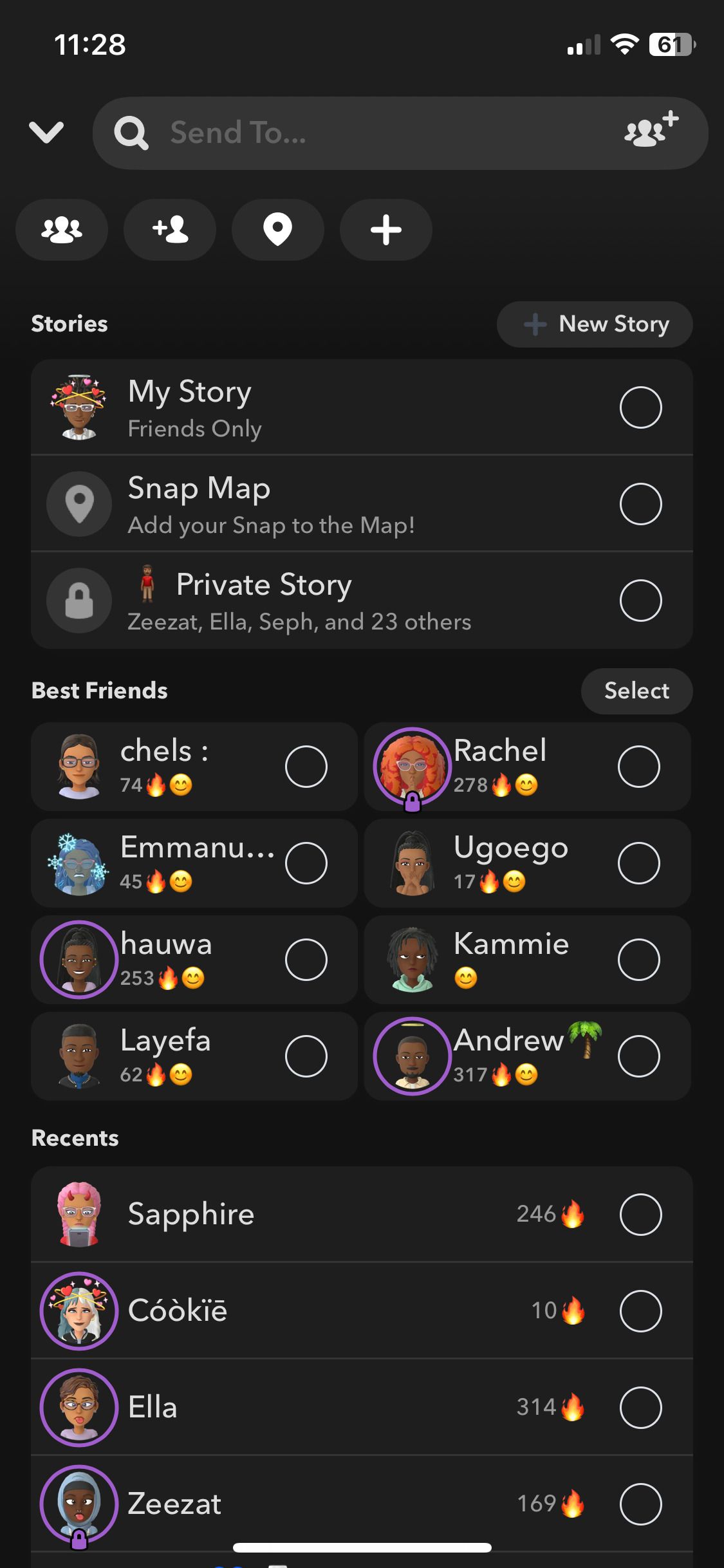
Task: Tap the add friend shortcut chip
Action: pos(170,230)
